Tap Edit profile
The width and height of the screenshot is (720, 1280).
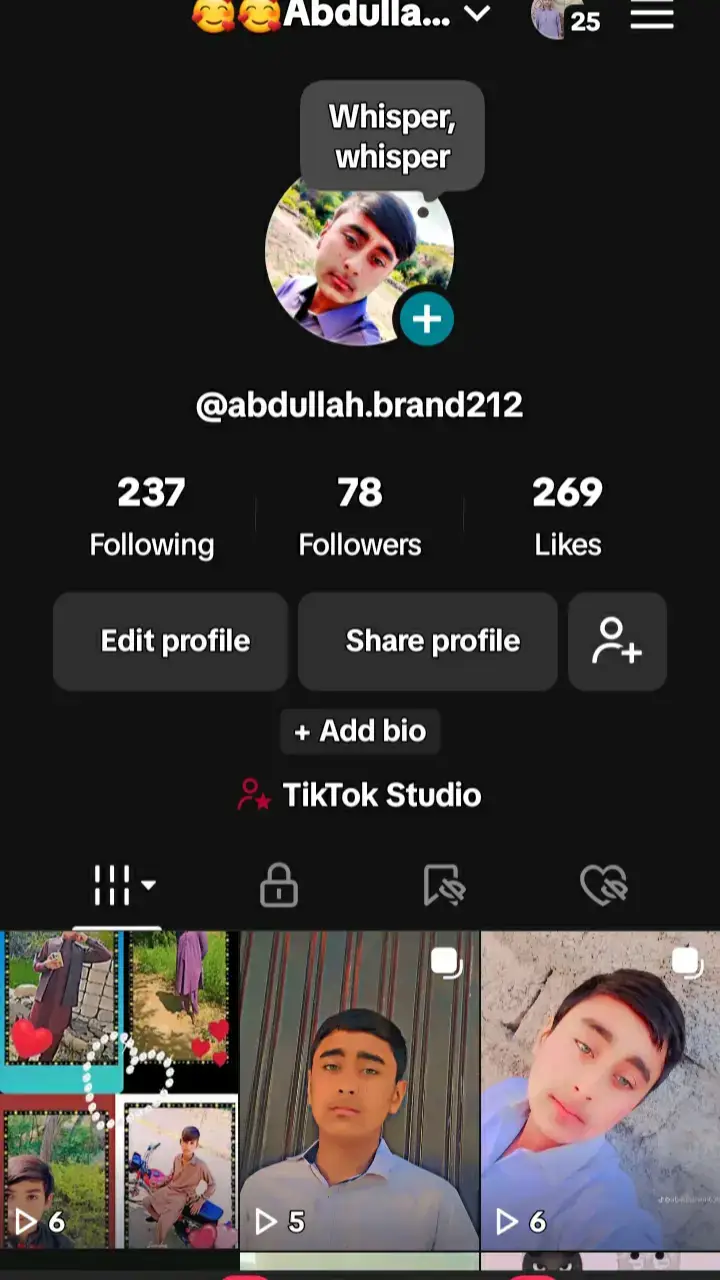coord(175,641)
